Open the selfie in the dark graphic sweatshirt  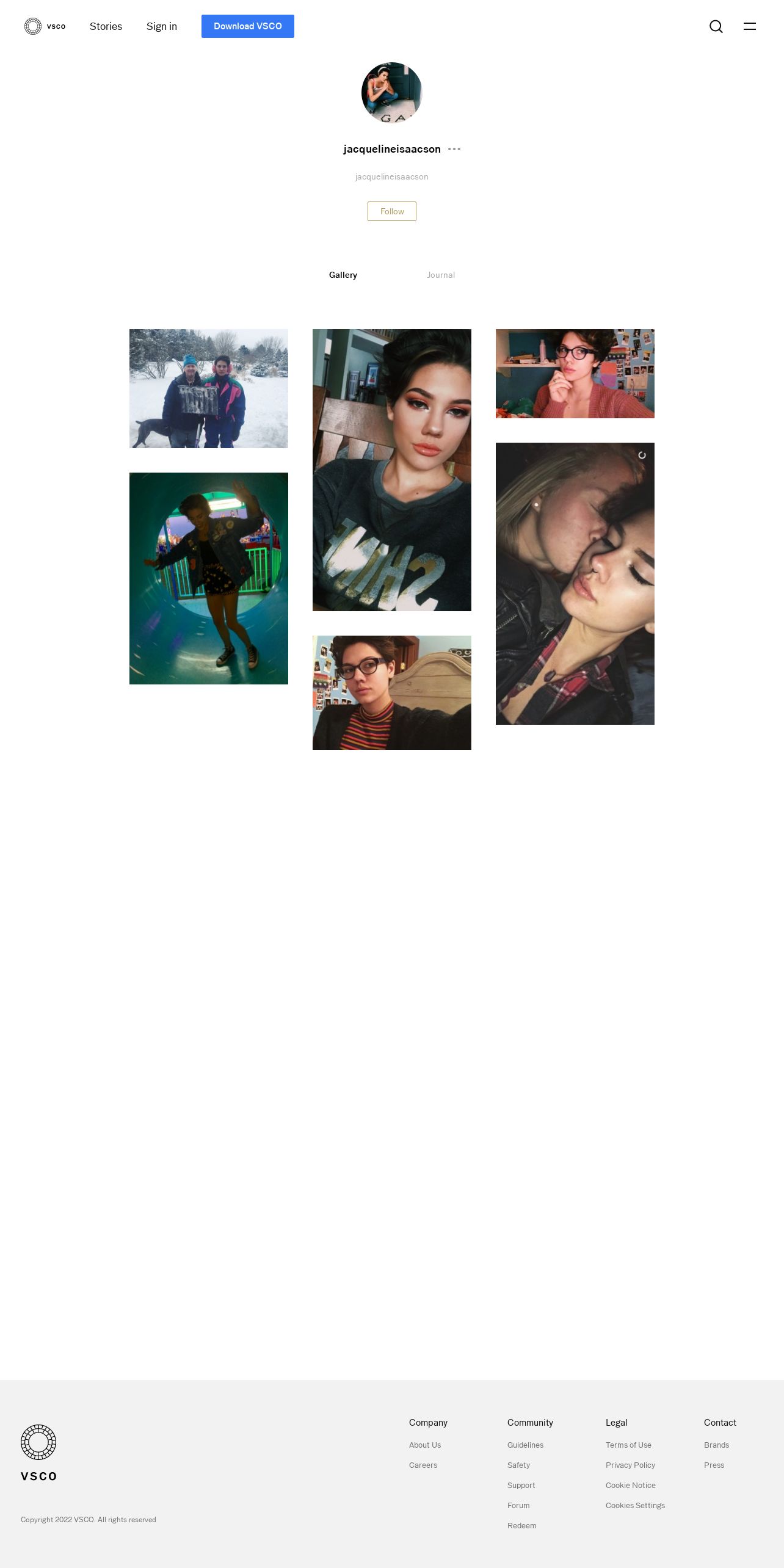(x=392, y=470)
